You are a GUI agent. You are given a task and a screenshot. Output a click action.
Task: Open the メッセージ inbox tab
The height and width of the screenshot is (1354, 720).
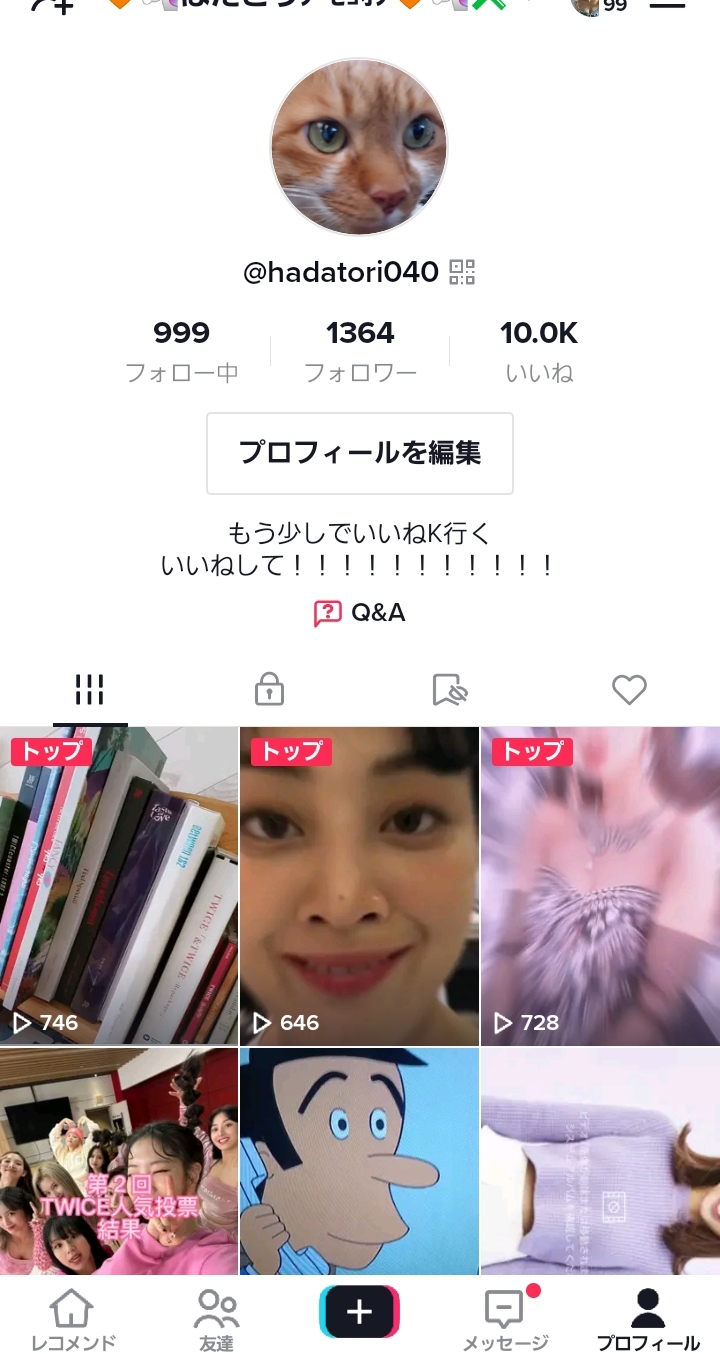[x=505, y=1318]
